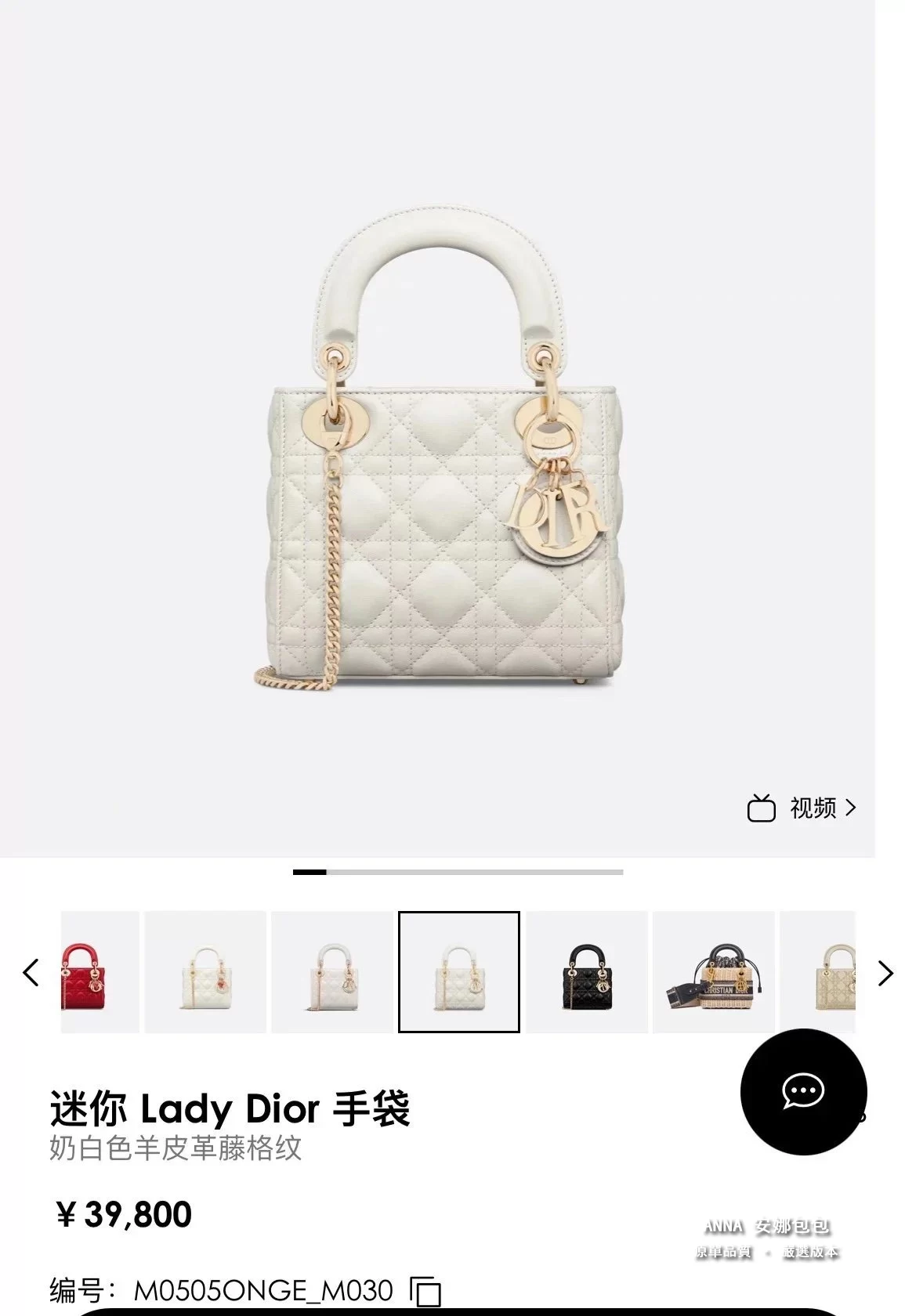Open the chat support bubble button

(x=803, y=1091)
